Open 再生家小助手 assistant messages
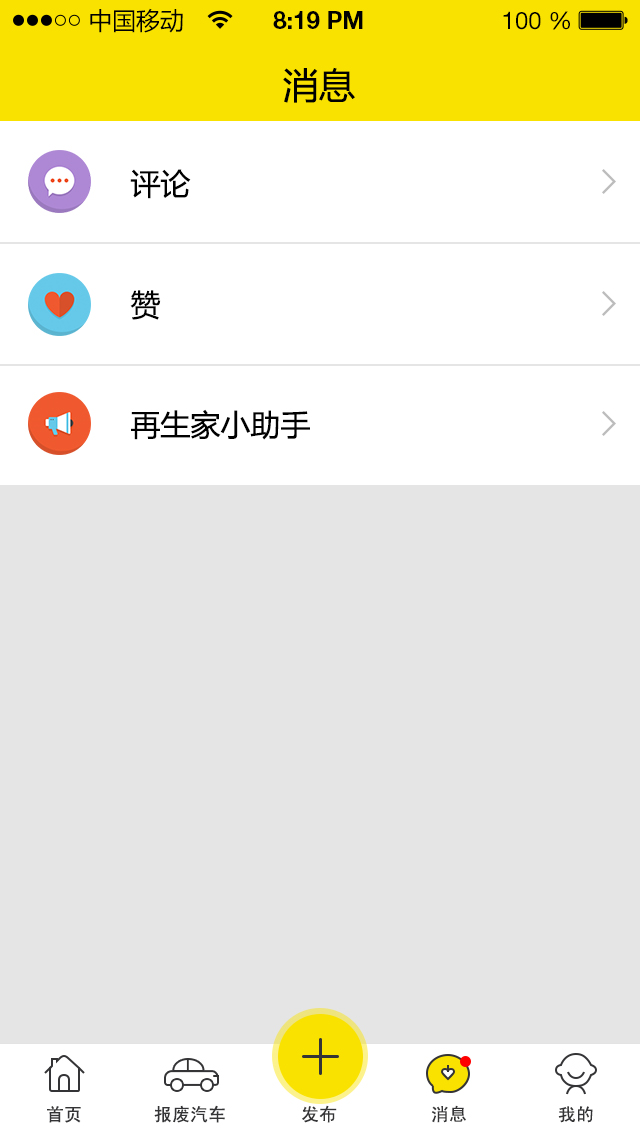The image size is (640, 1136). (x=320, y=425)
